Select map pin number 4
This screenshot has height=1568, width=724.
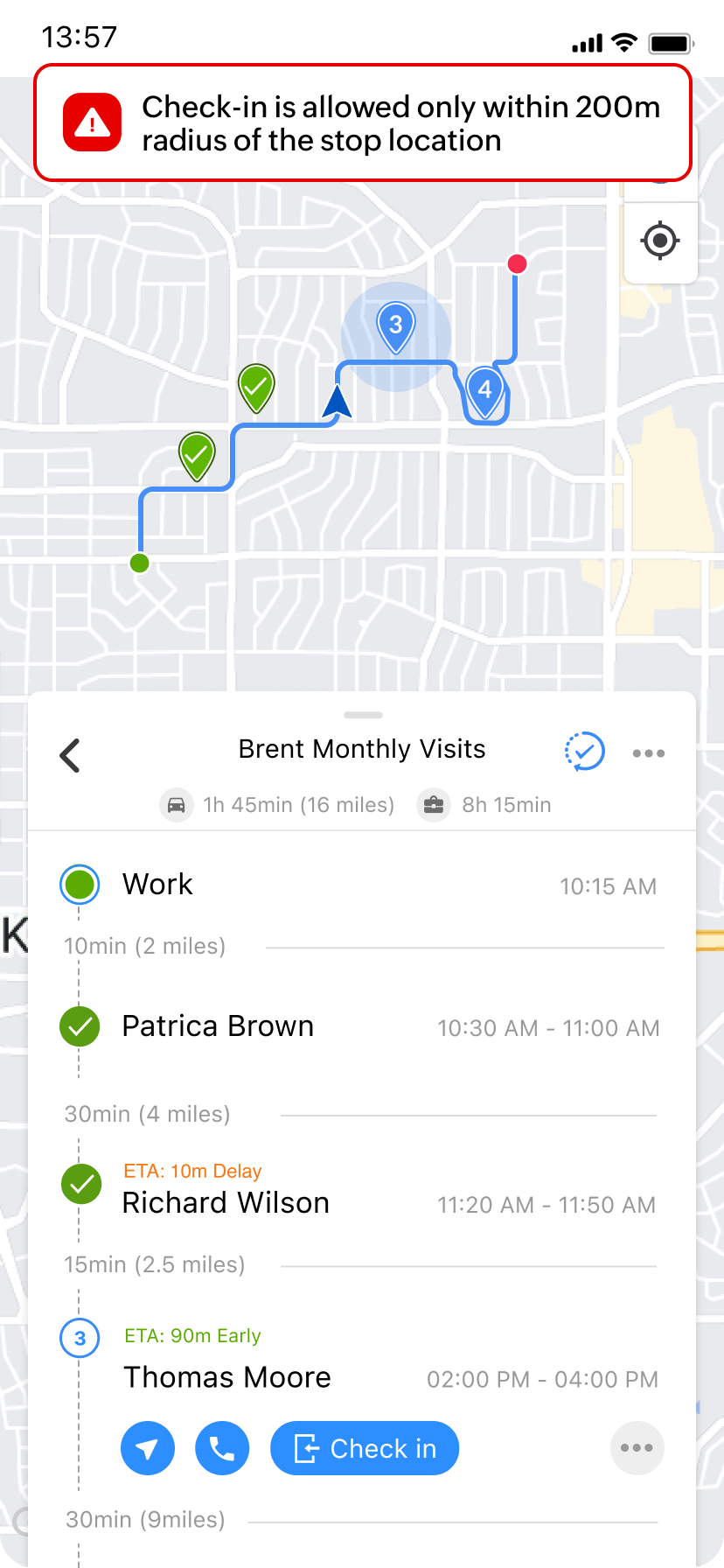[484, 391]
